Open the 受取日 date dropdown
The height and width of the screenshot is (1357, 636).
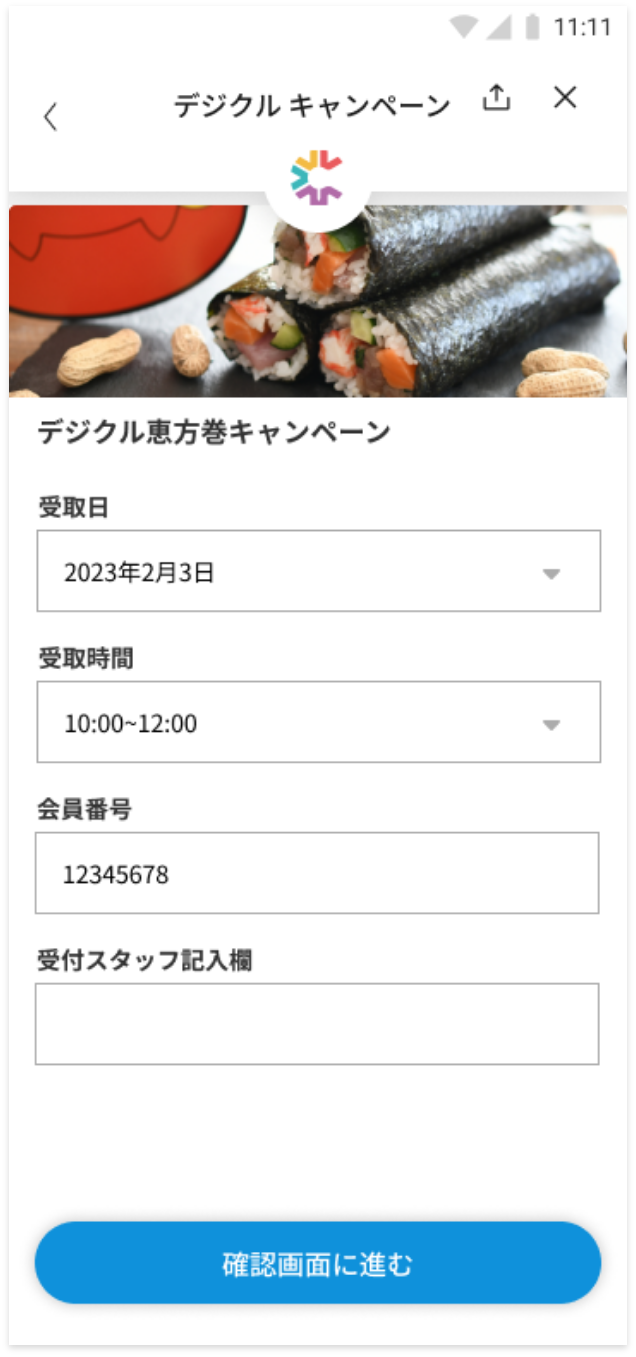pyautogui.click(x=318, y=571)
